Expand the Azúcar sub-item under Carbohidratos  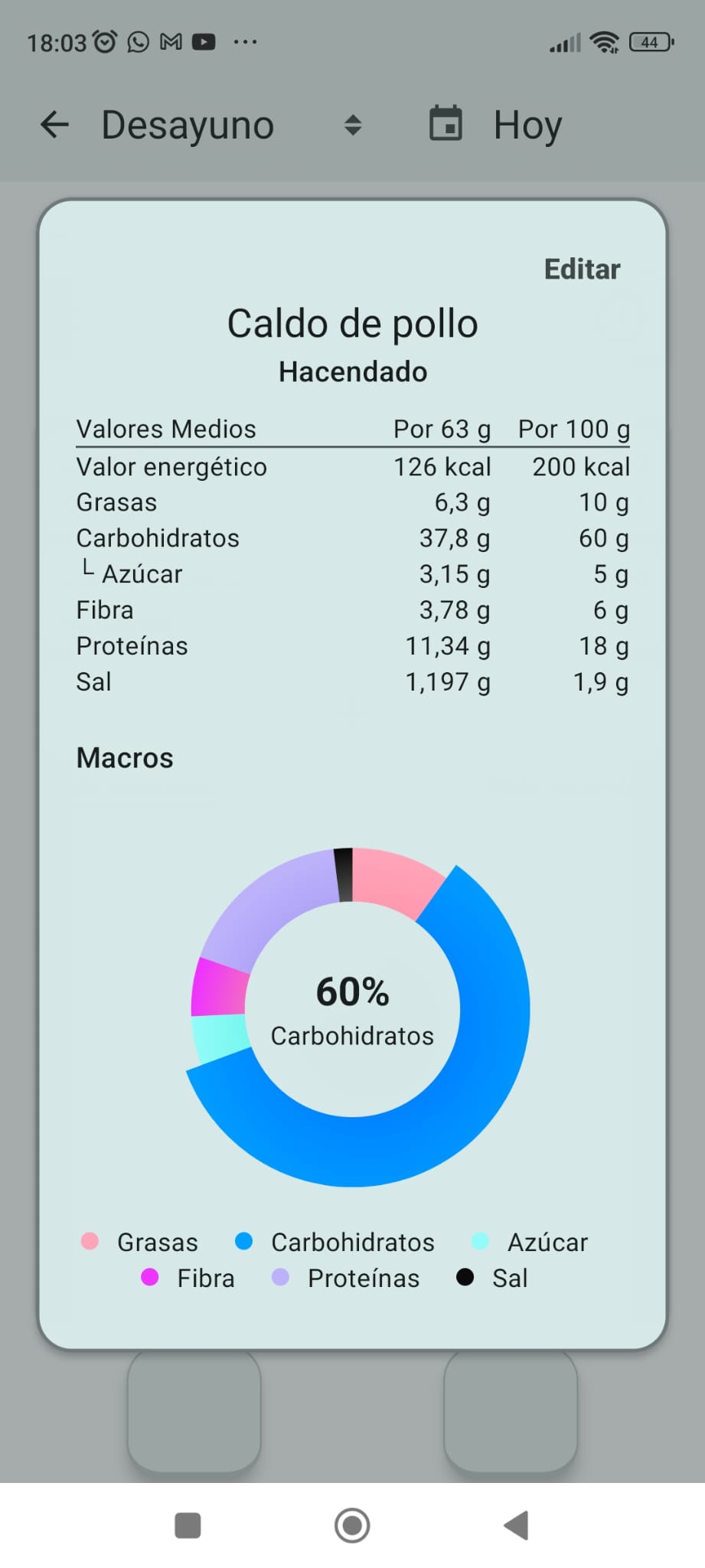click(142, 574)
